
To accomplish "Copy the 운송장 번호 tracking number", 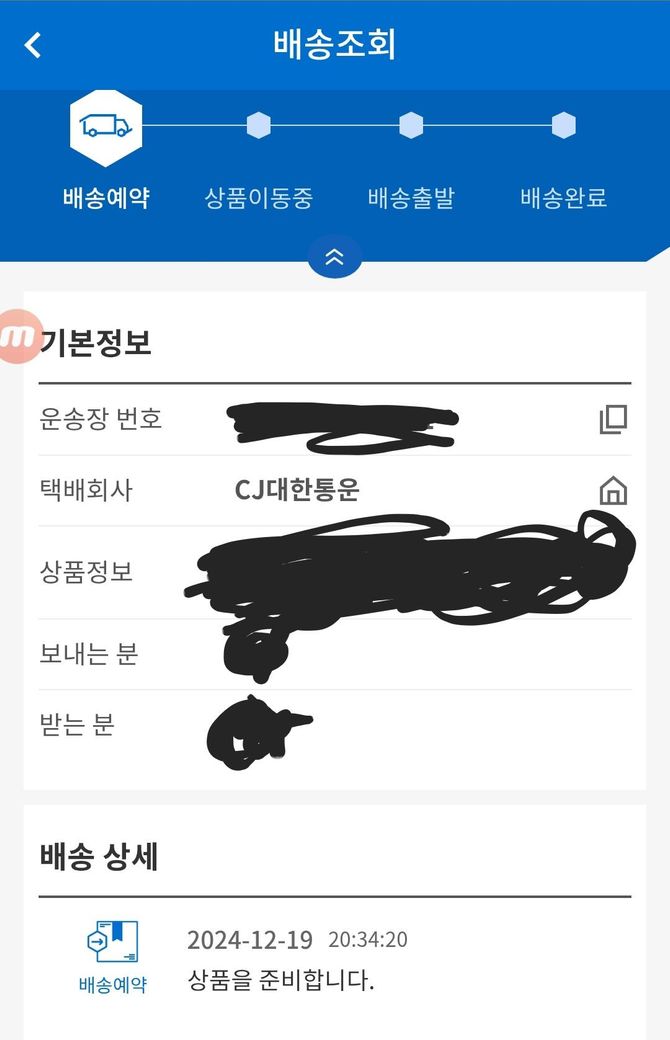I will click(x=612, y=419).
